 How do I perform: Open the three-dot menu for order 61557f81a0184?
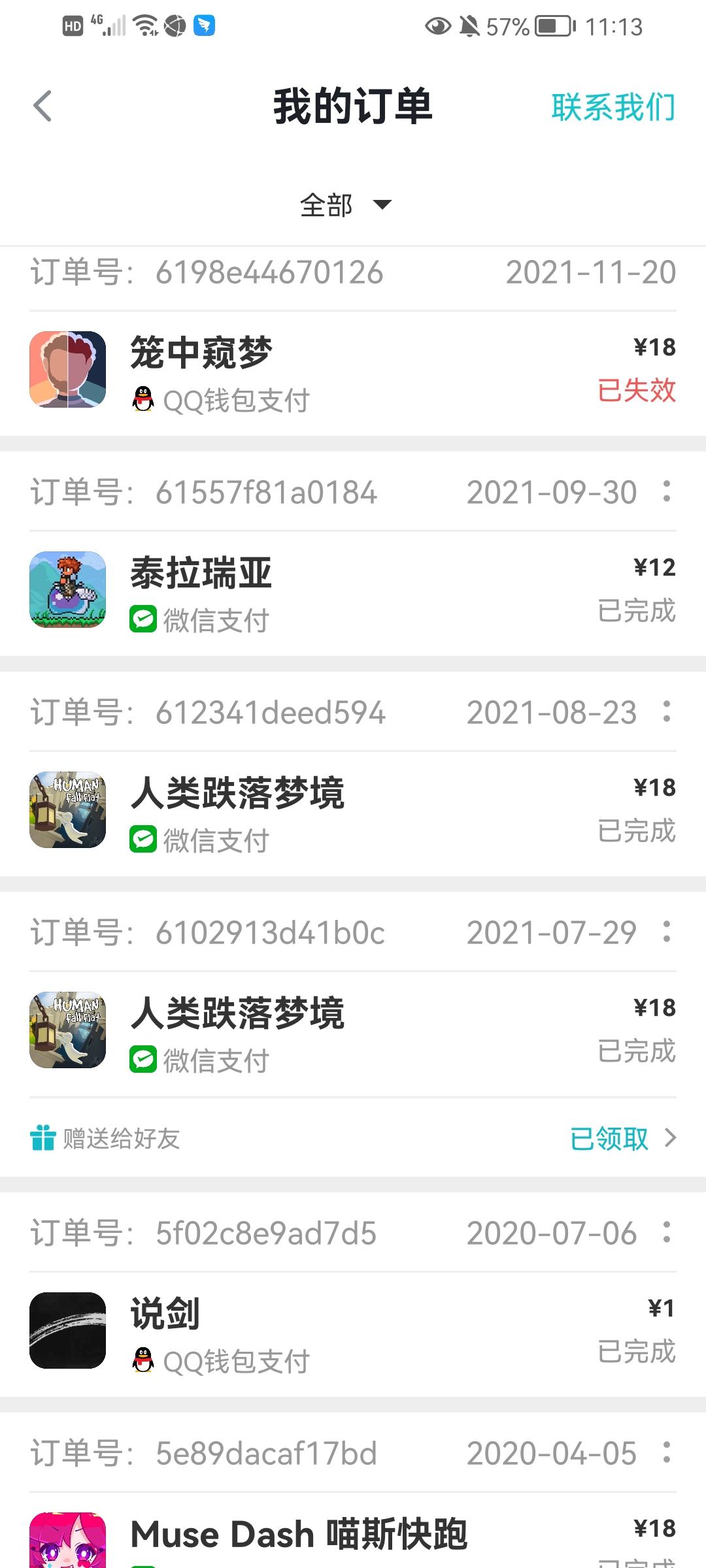665,492
